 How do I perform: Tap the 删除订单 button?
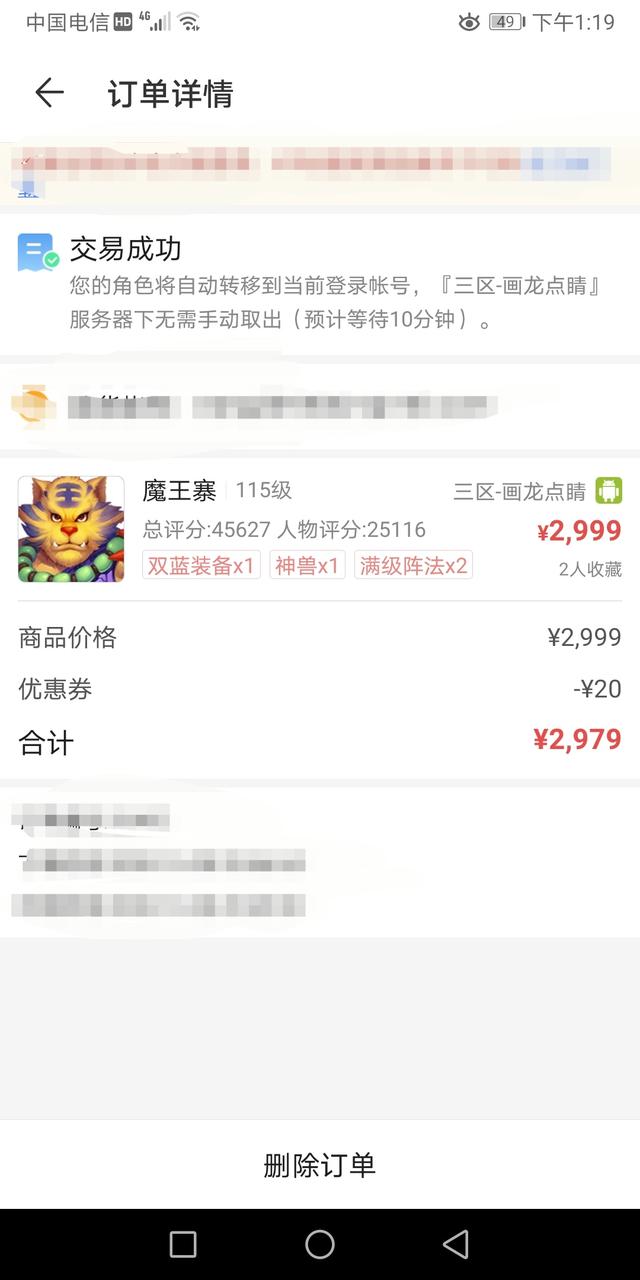(x=320, y=1165)
